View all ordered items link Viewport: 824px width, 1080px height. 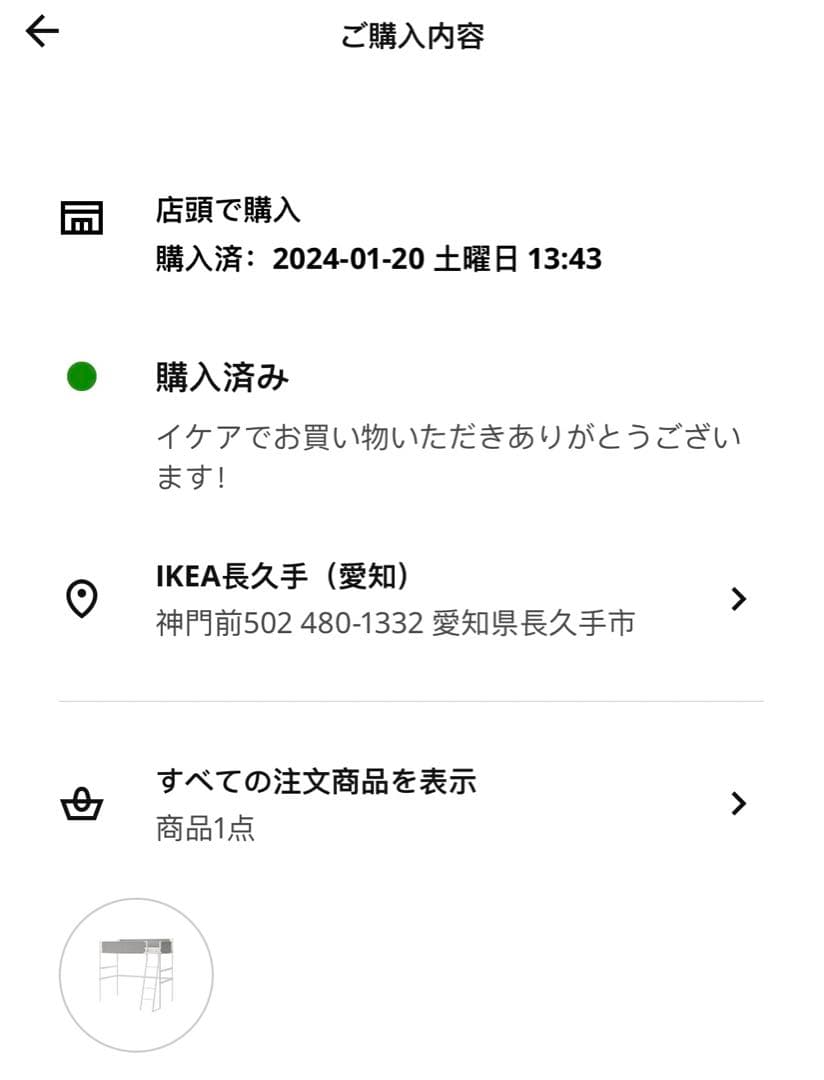tap(315, 785)
